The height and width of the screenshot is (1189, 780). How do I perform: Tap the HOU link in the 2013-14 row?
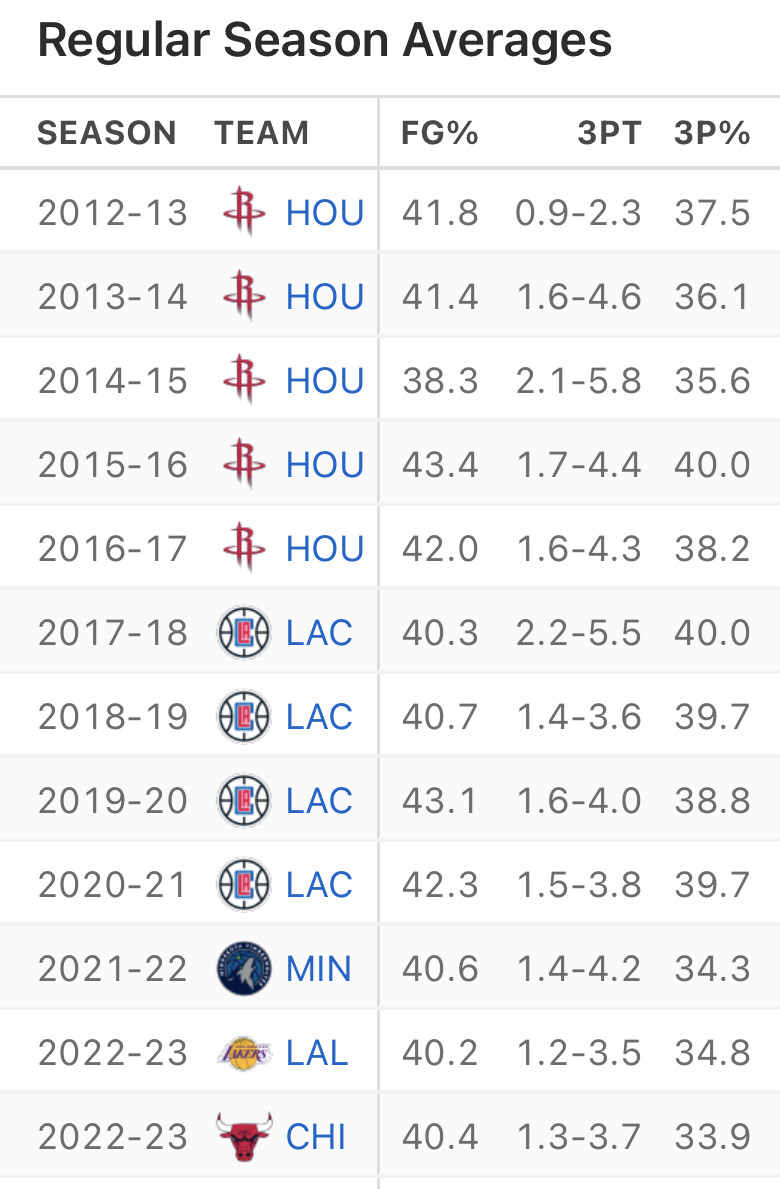coord(324,297)
